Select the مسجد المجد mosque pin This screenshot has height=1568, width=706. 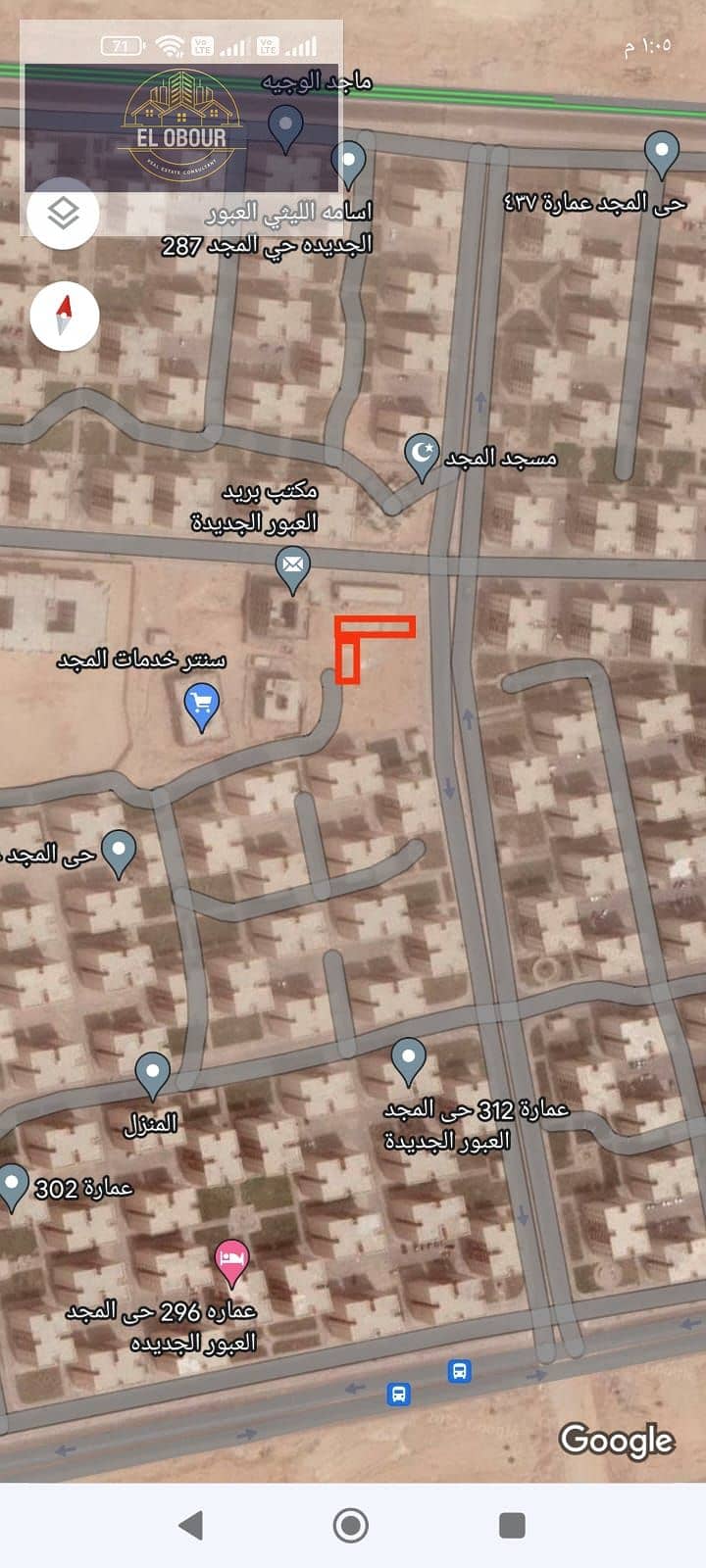(422, 456)
